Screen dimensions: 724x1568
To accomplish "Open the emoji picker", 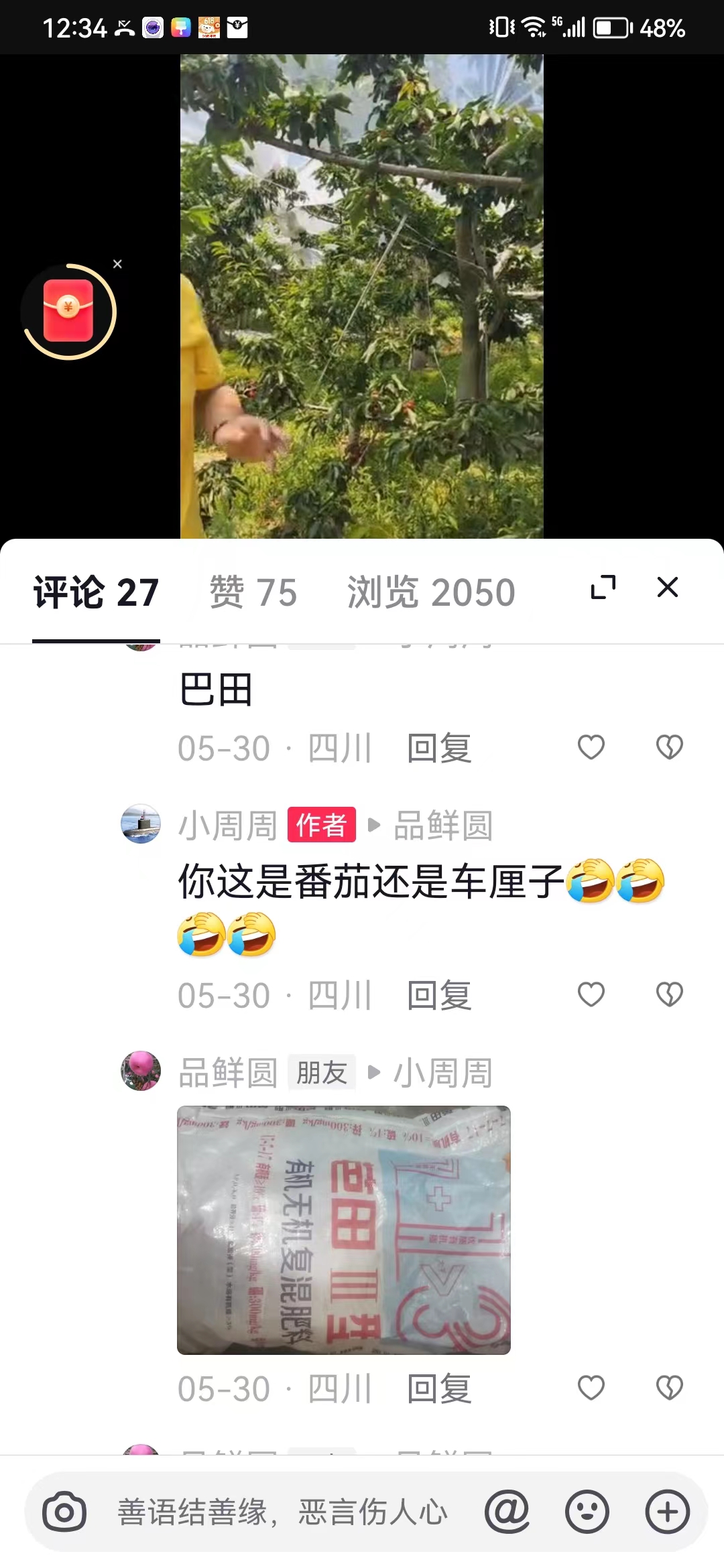I will (587, 1512).
